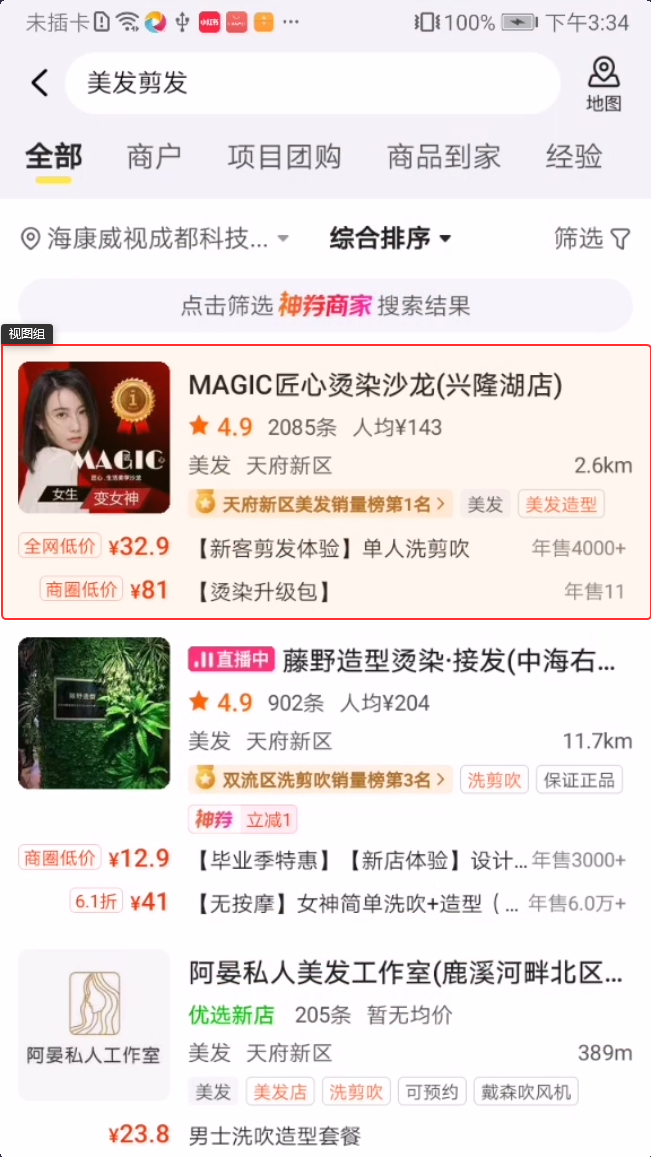Open 天府新区美发销量榜第1名 ranking link
This screenshot has width=651, height=1157.
(x=321, y=504)
